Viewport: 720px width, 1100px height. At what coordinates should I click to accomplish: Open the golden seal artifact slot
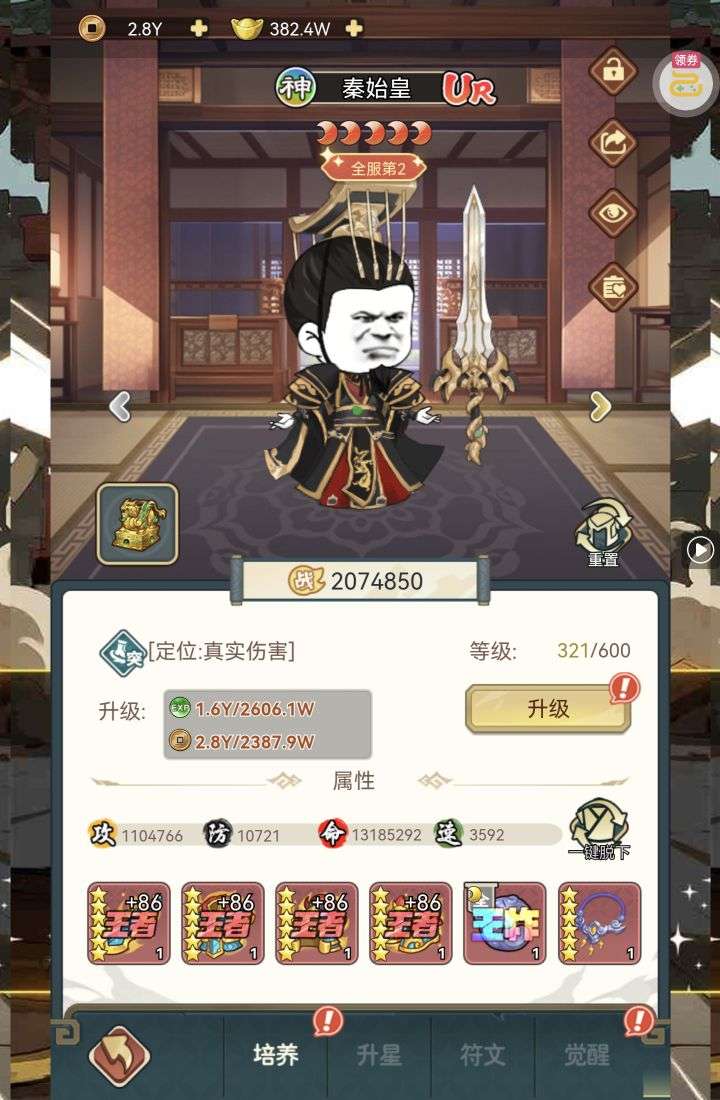pyautogui.click(x=137, y=523)
